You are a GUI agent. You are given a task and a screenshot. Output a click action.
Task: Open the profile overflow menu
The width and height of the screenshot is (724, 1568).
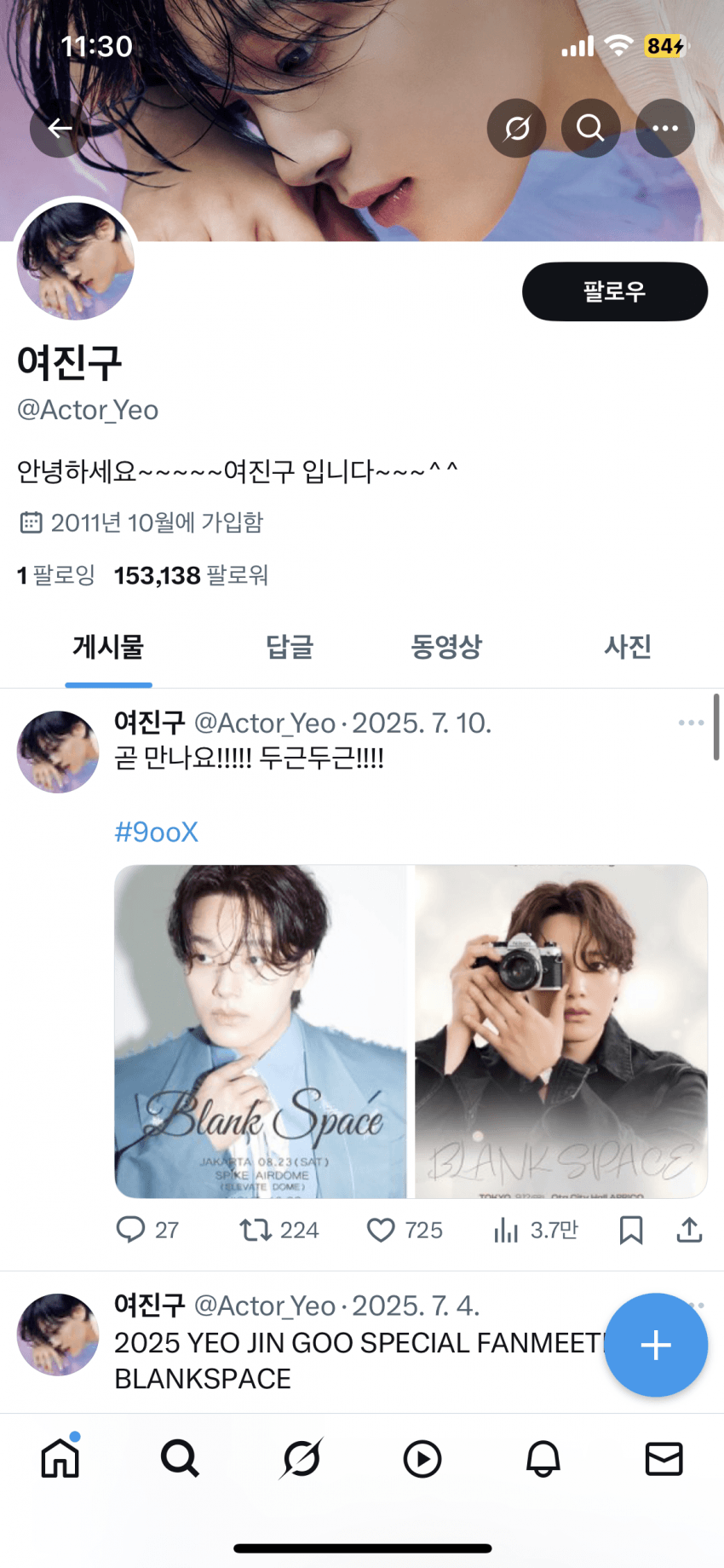[x=664, y=129]
